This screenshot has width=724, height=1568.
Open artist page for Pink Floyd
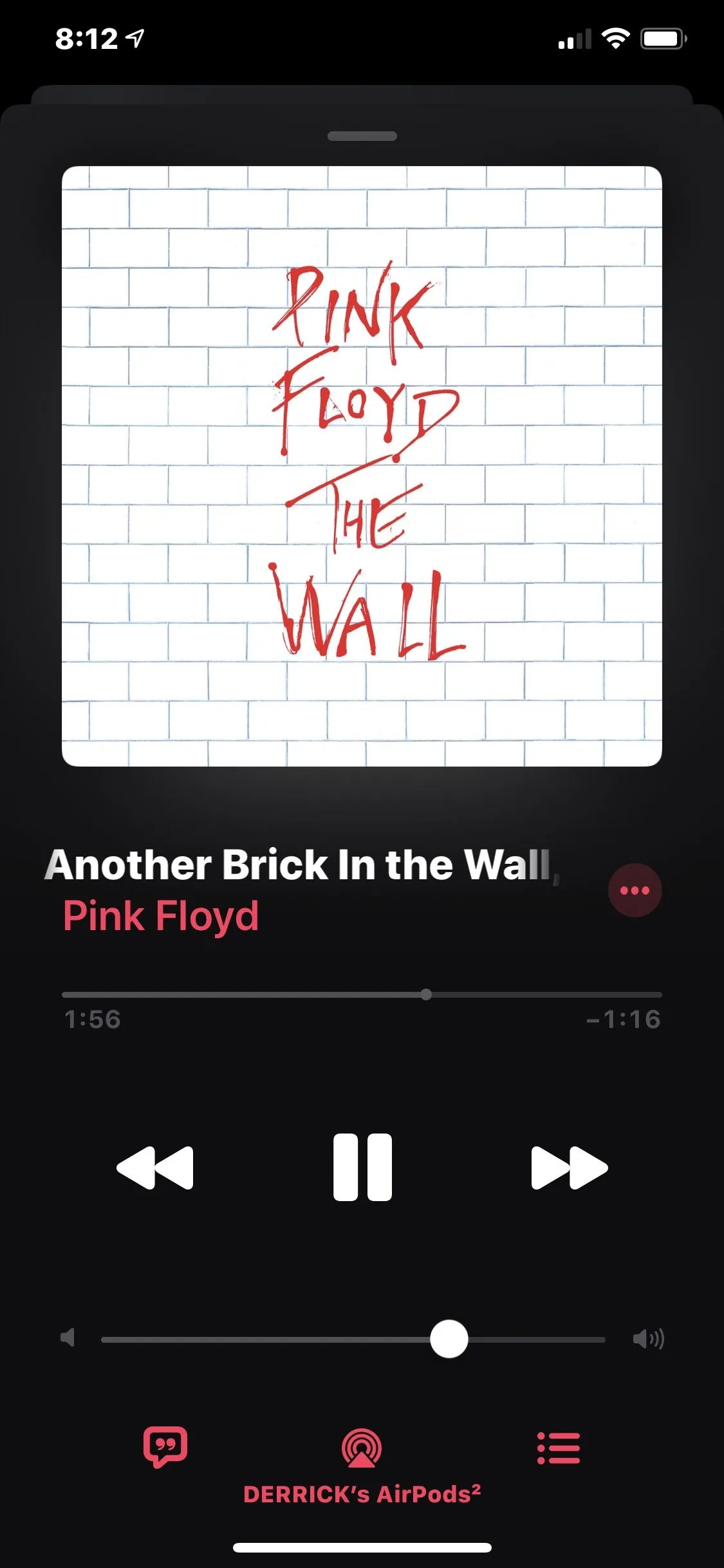click(161, 916)
